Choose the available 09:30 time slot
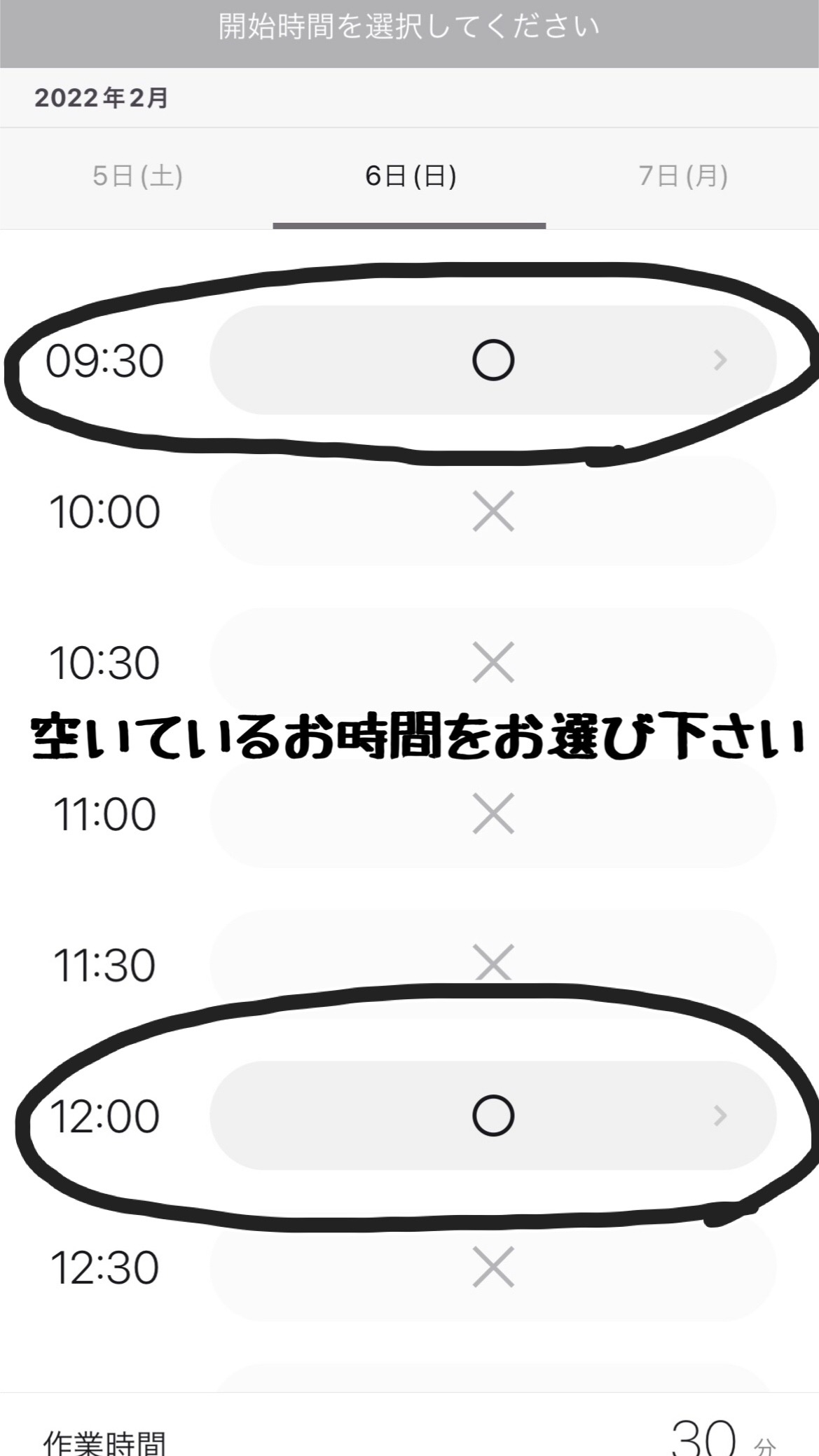This screenshot has height=1456, width=819. point(493,360)
